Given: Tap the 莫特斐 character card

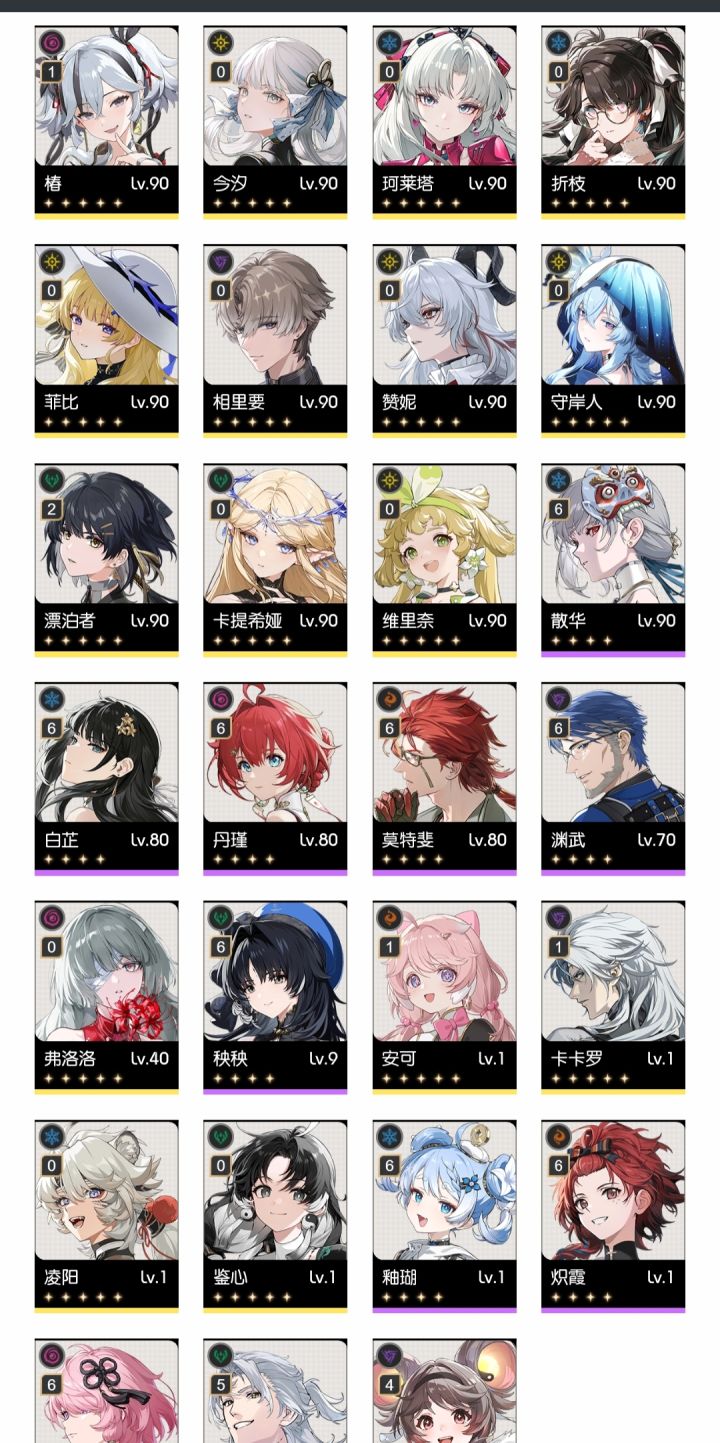Looking at the screenshot, I should [445, 779].
